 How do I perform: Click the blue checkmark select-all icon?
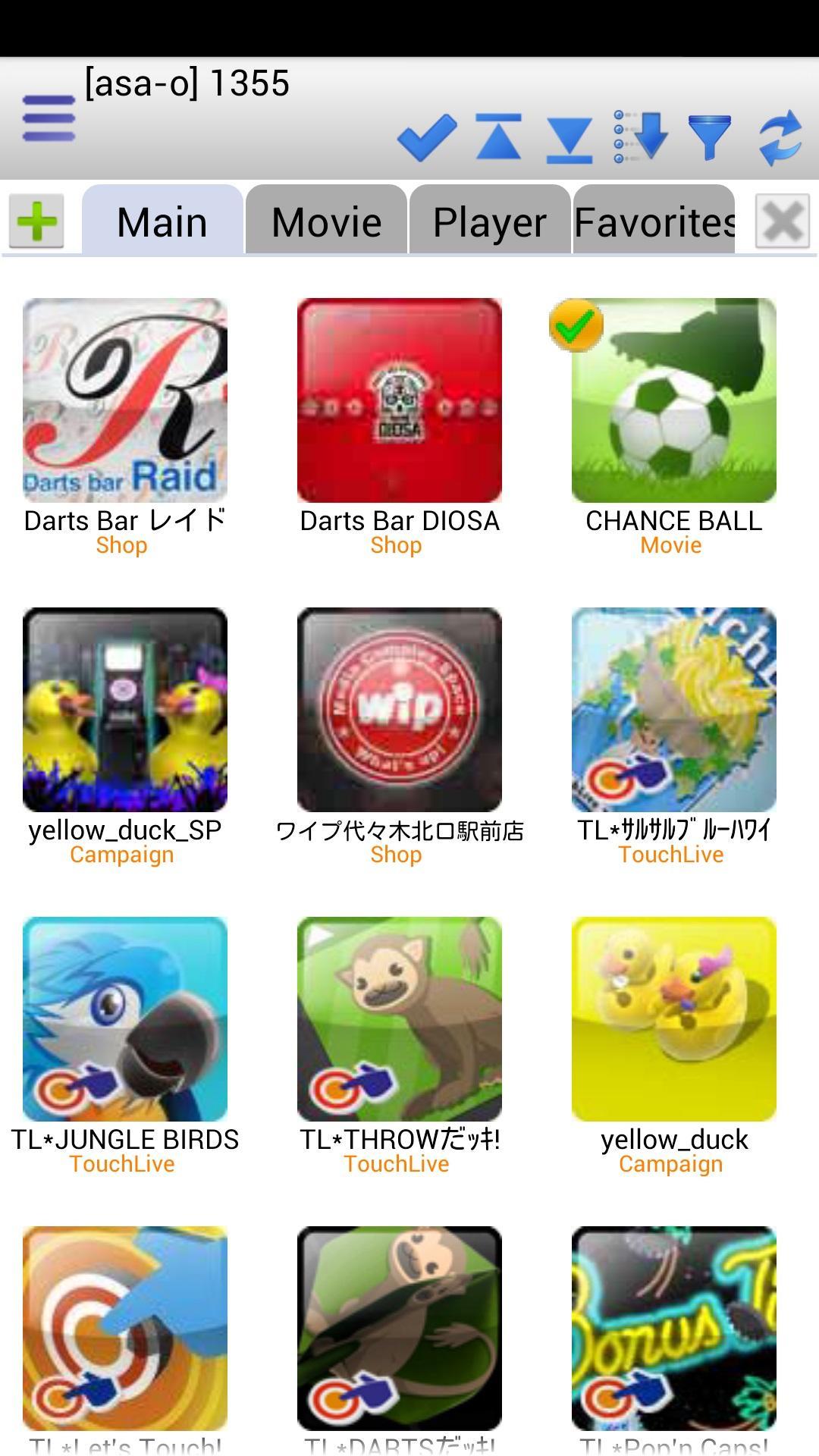click(427, 139)
